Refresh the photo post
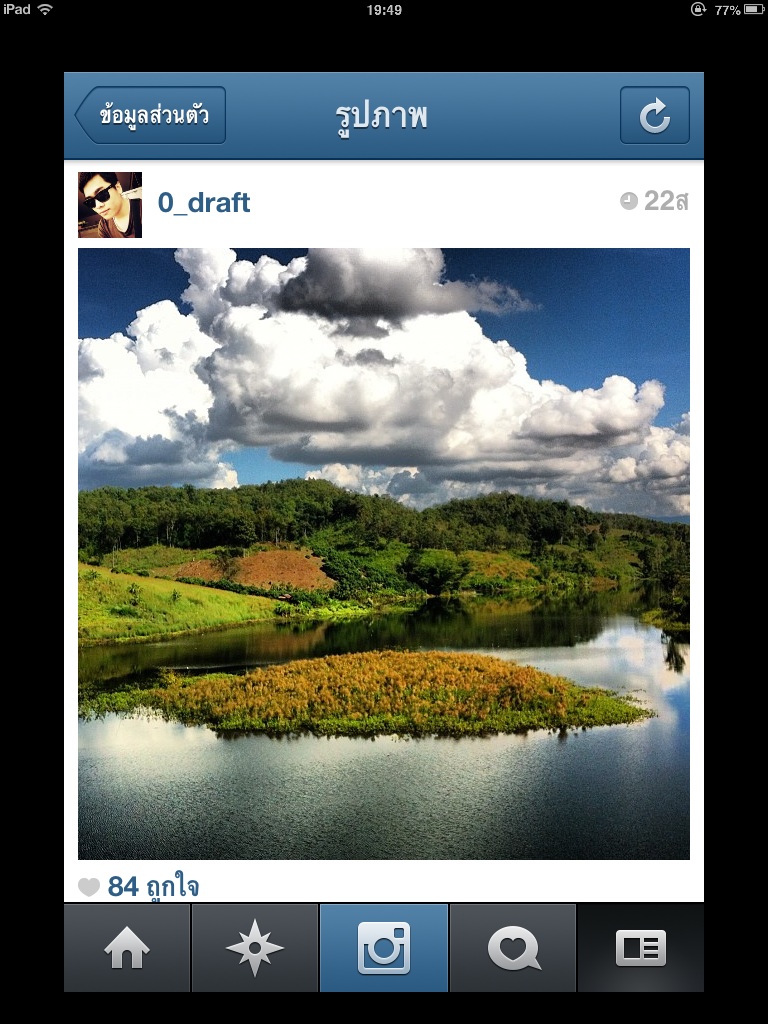The height and width of the screenshot is (1024, 768). tap(654, 116)
